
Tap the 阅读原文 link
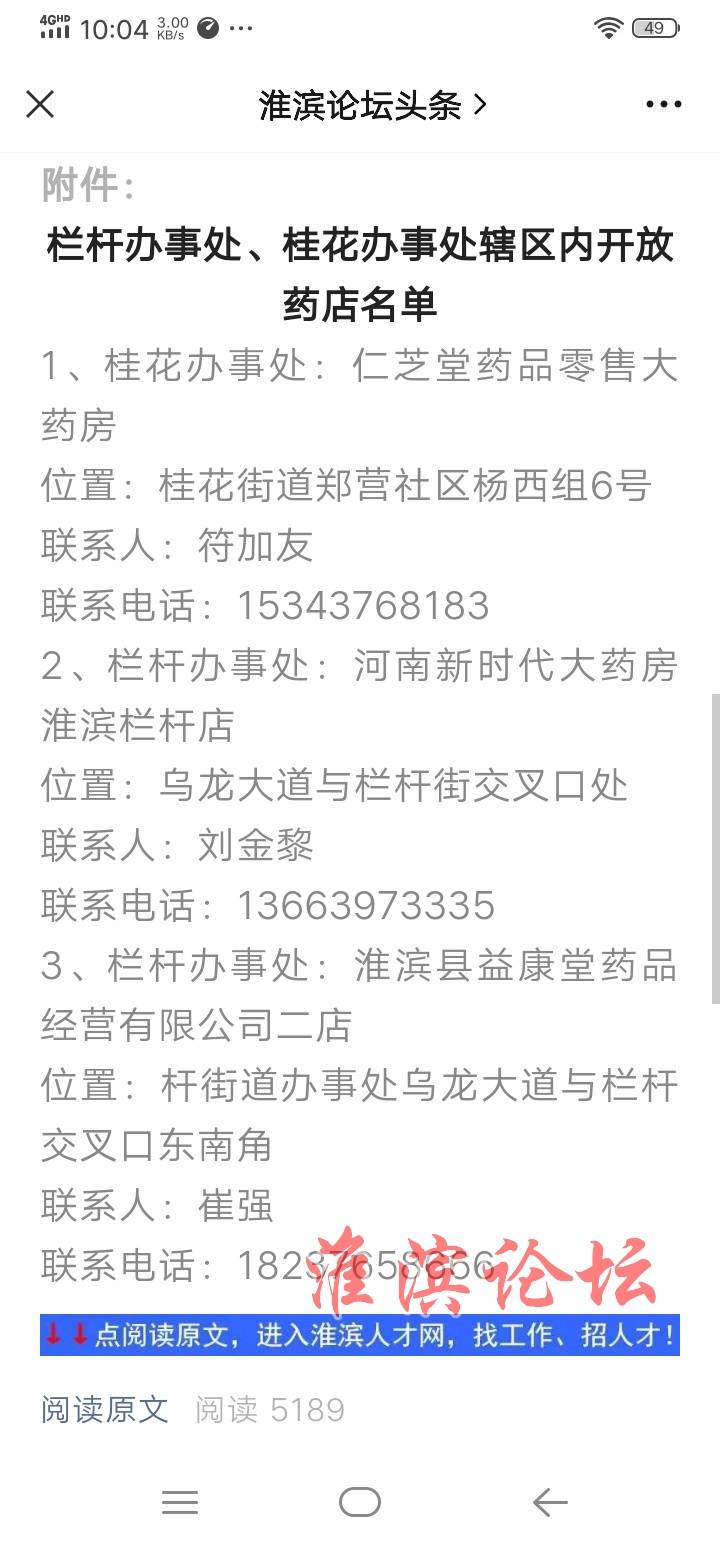click(105, 1410)
